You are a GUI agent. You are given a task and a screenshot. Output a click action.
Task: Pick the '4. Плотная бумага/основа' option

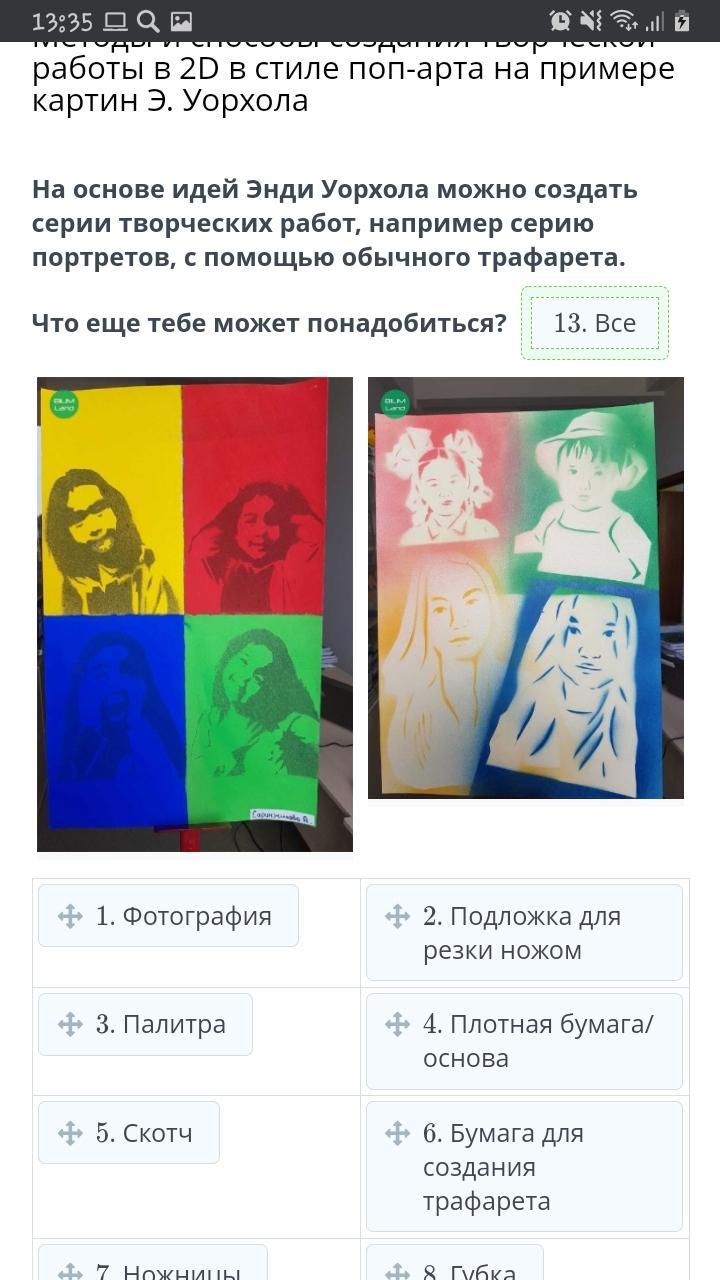(x=524, y=1041)
